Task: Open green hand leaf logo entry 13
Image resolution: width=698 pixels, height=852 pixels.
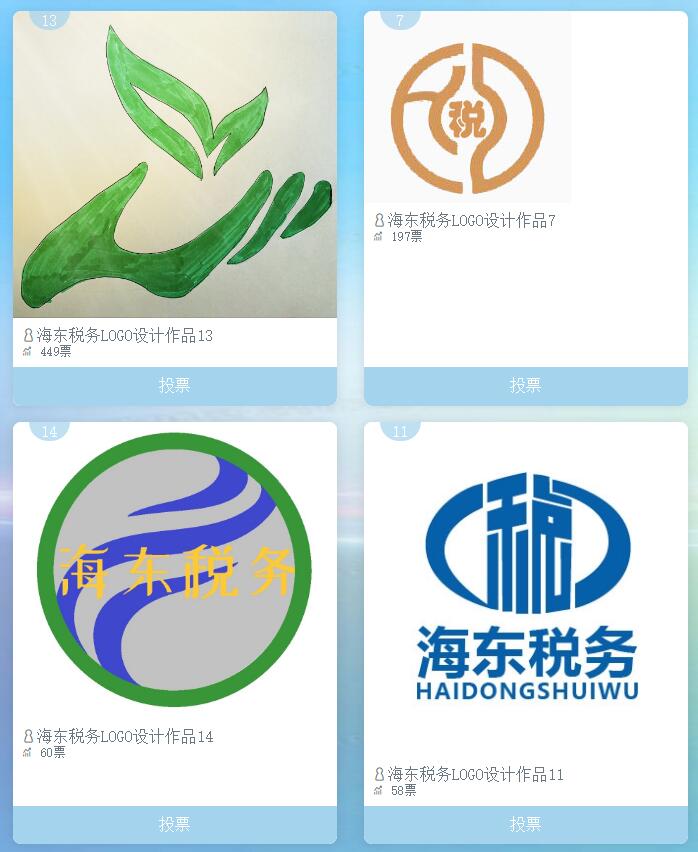Action: point(174,165)
